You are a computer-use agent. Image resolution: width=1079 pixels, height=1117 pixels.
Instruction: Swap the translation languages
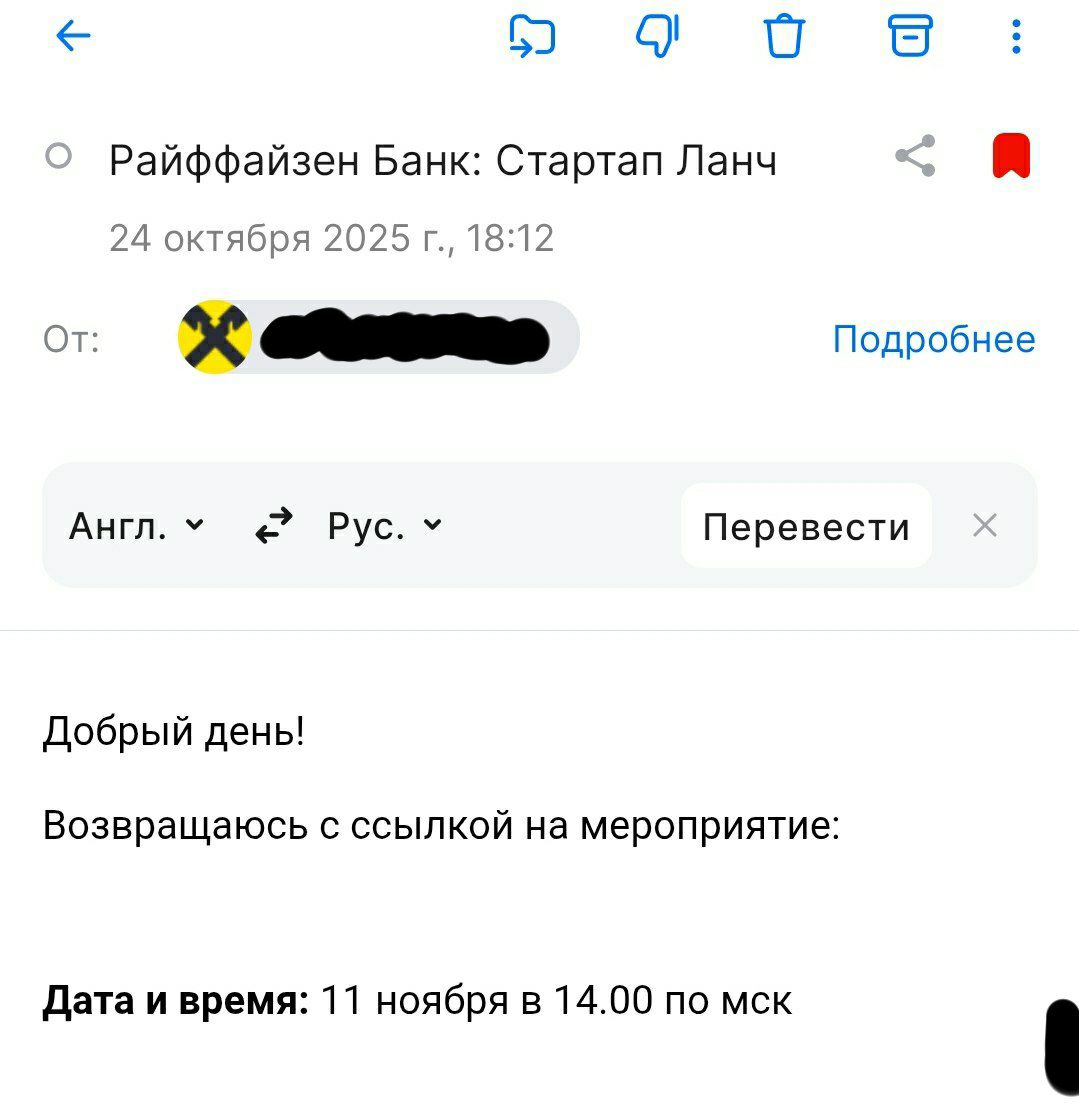coord(274,525)
